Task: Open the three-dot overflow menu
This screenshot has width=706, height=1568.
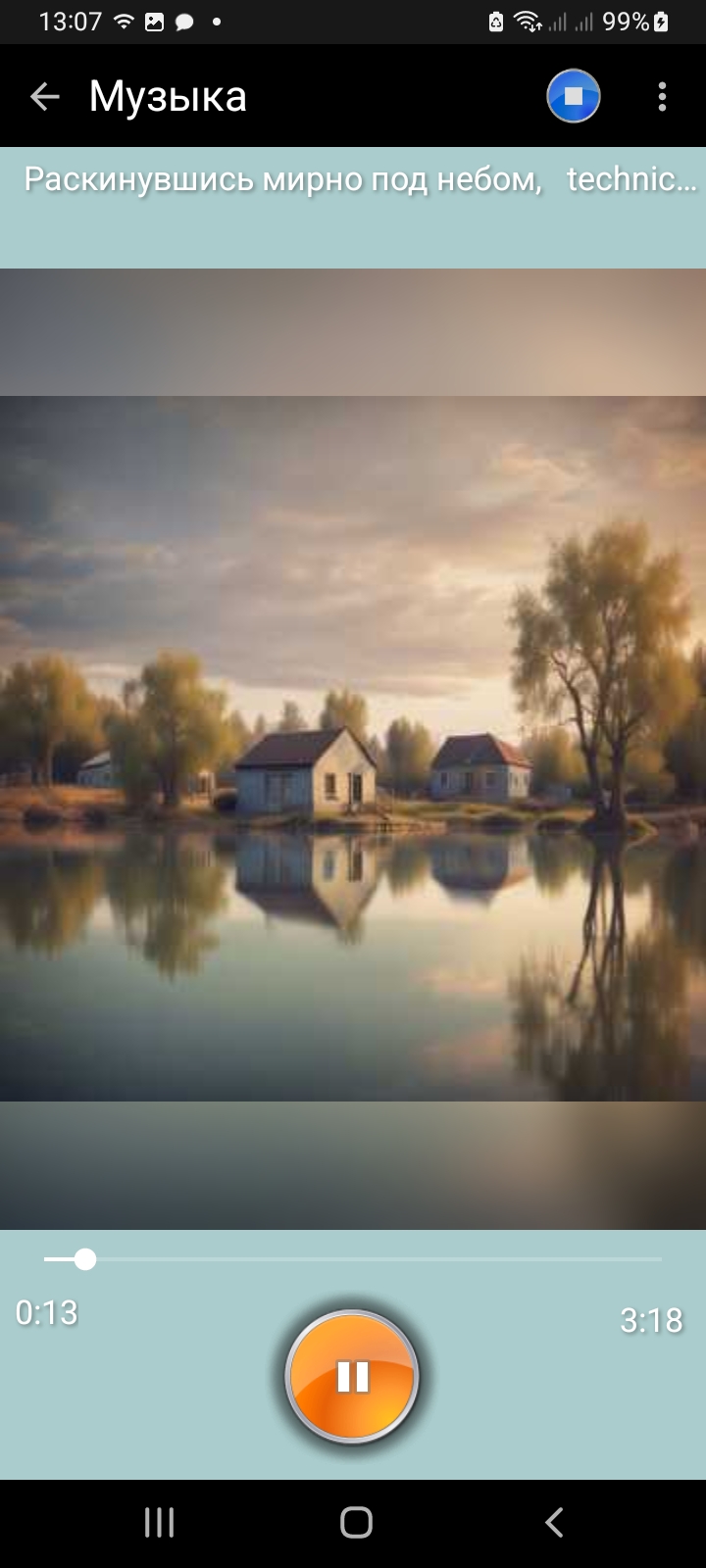Action: pyautogui.click(x=663, y=96)
